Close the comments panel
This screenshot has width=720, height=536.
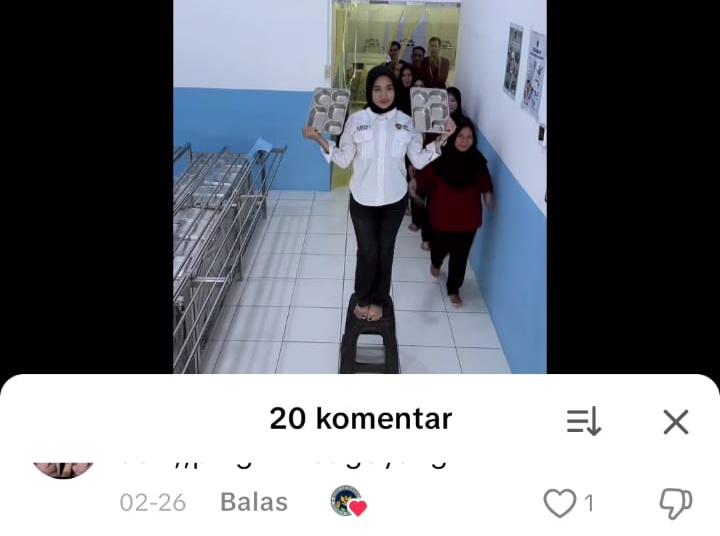676,422
